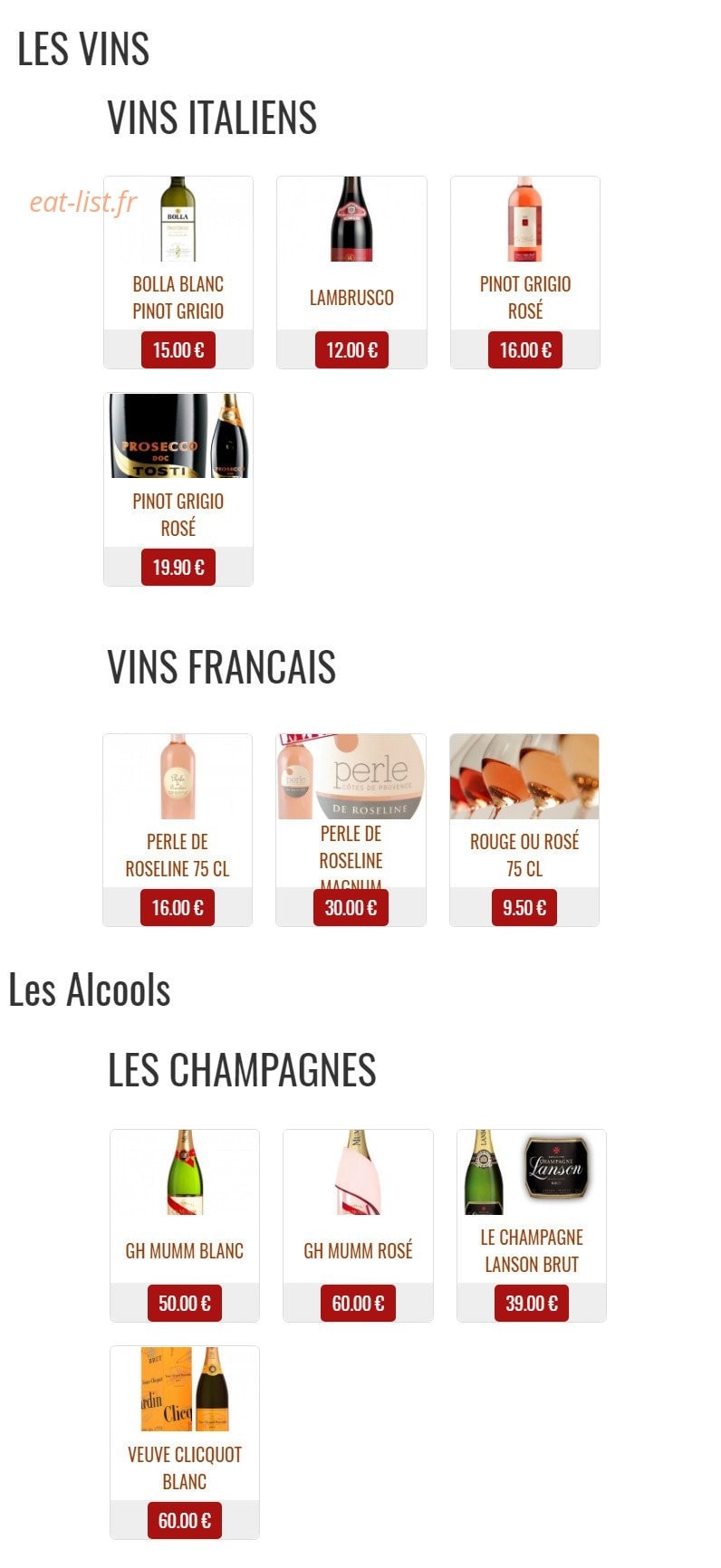Open the Bolla Blanc Pinot Grigio card
721x1568 pixels.
coord(178,272)
